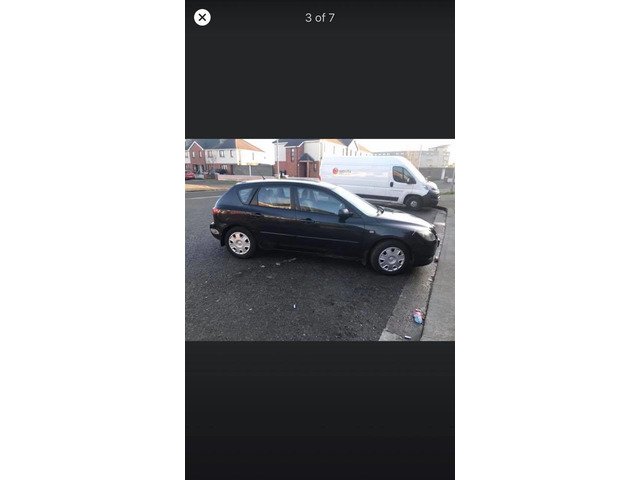Close the photo gallery viewer

click(202, 17)
